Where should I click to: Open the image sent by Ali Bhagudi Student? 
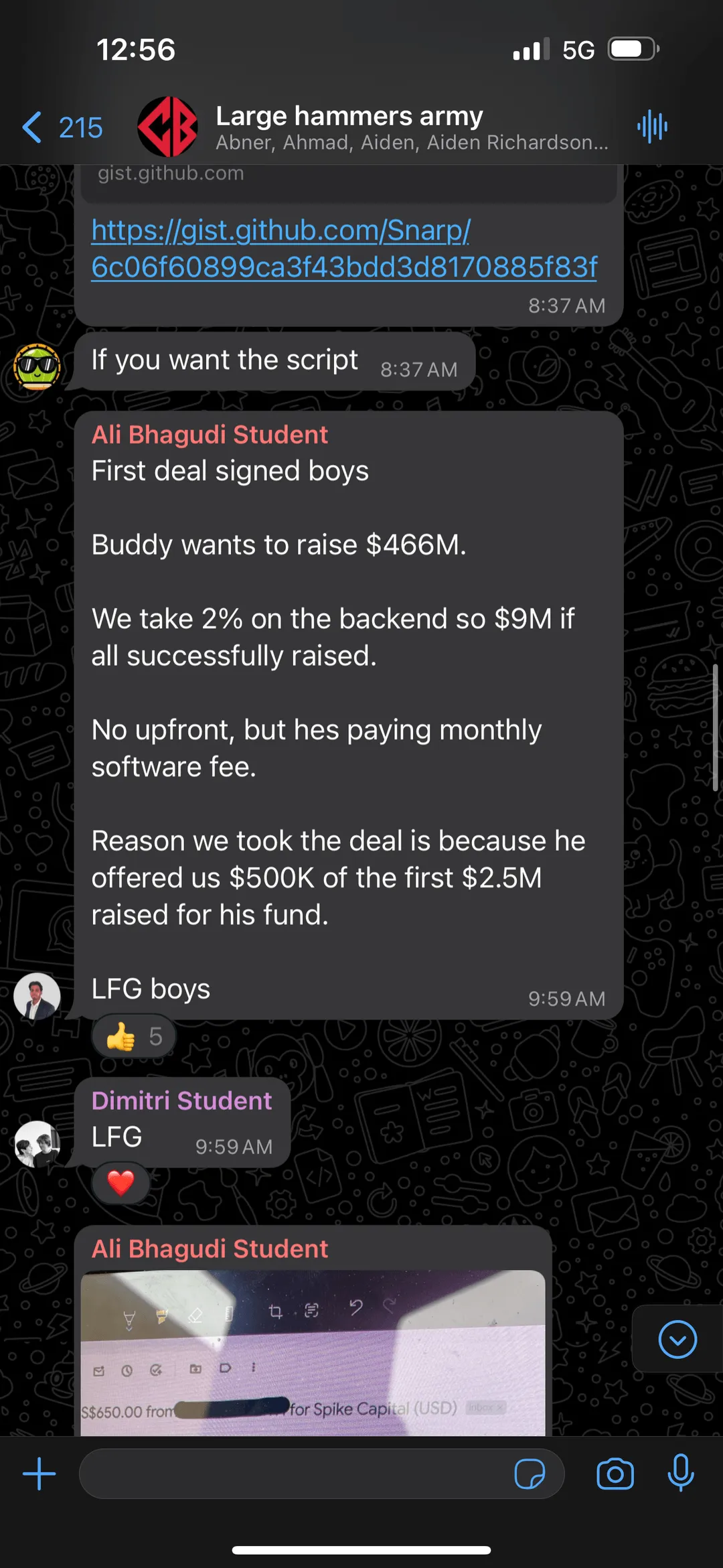click(x=313, y=1353)
